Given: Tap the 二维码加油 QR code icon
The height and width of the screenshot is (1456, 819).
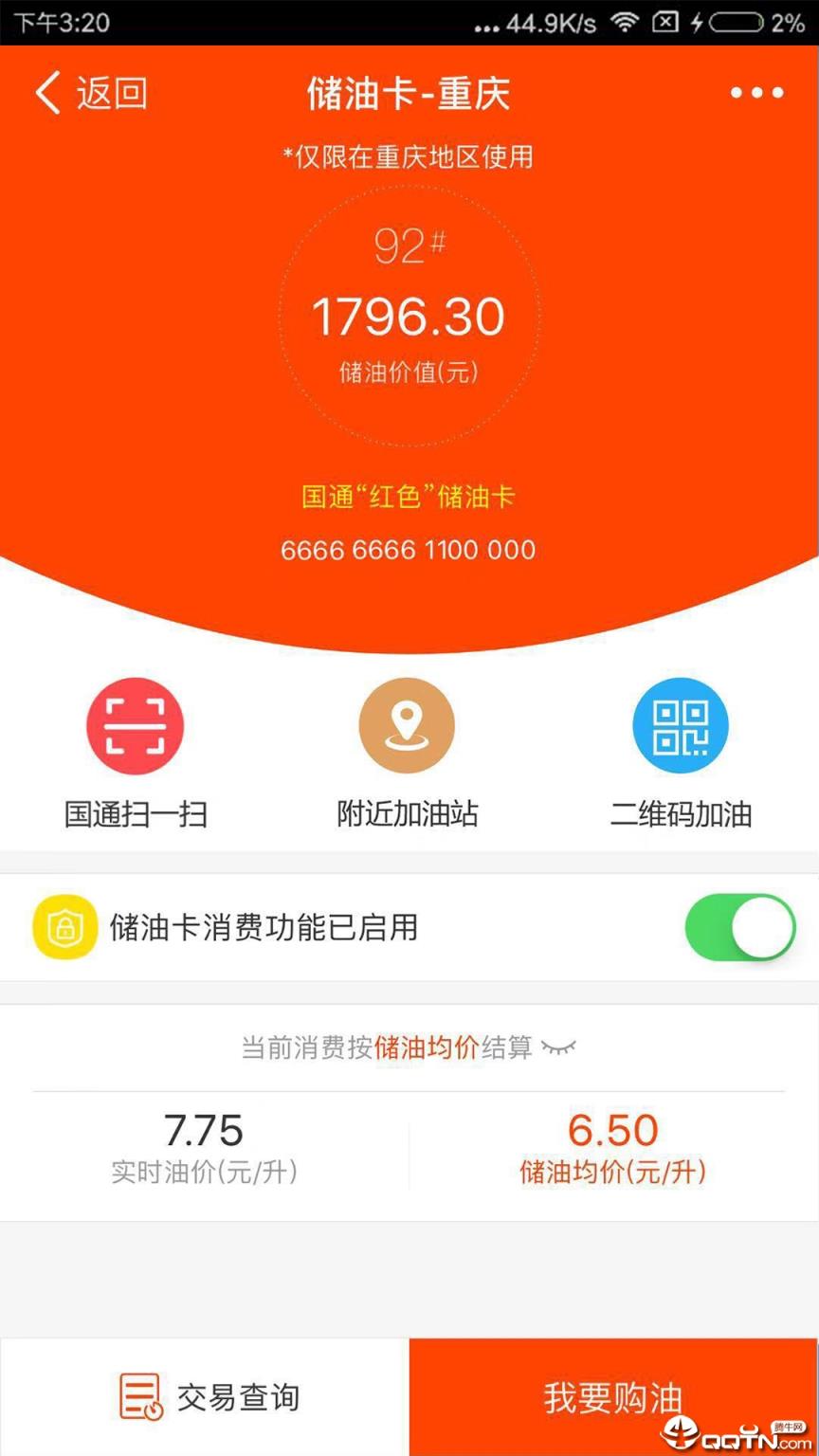Looking at the screenshot, I should (x=680, y=724).
